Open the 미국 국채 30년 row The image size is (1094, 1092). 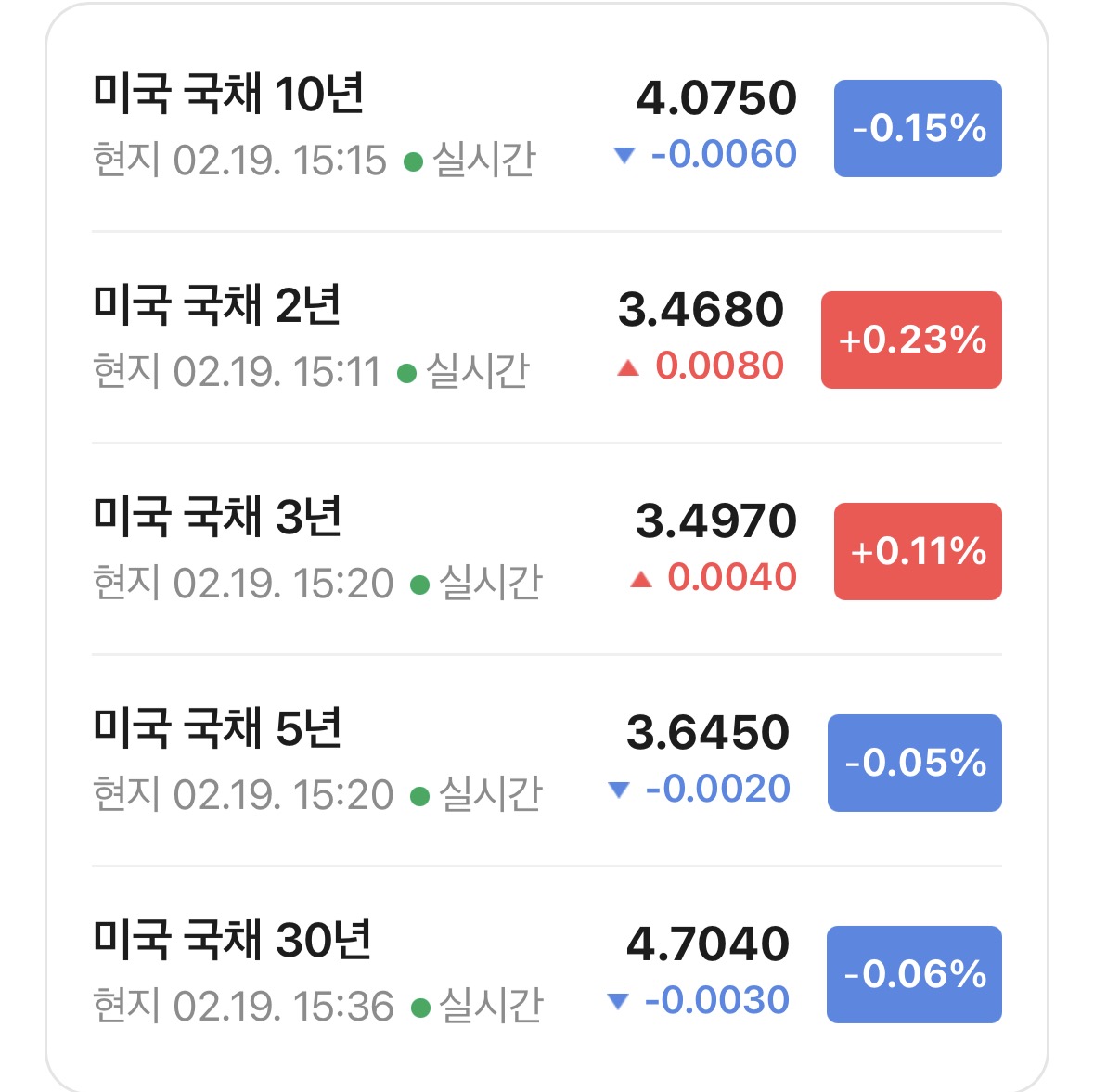(547, 972)
